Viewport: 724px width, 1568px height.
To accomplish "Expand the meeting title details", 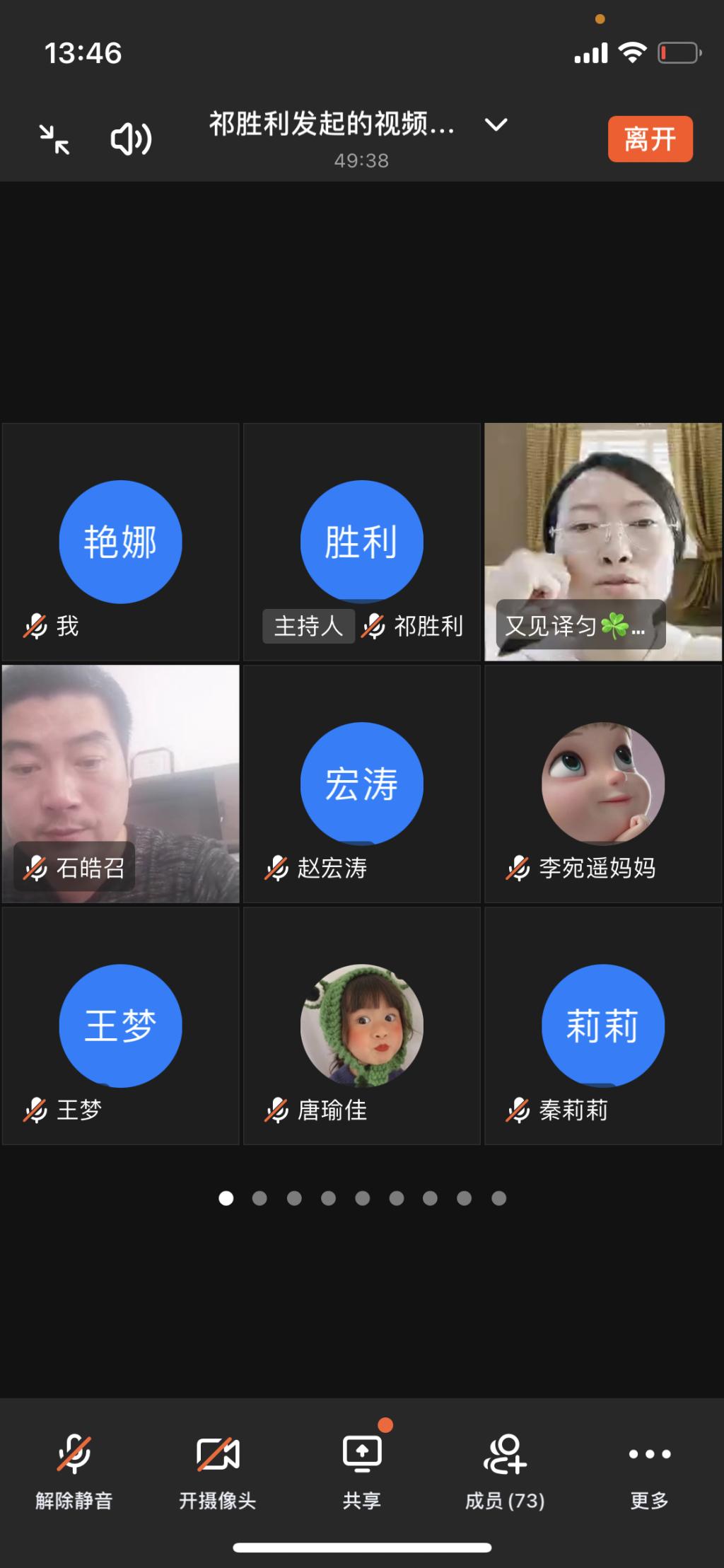I will click(x=496, y=125).
